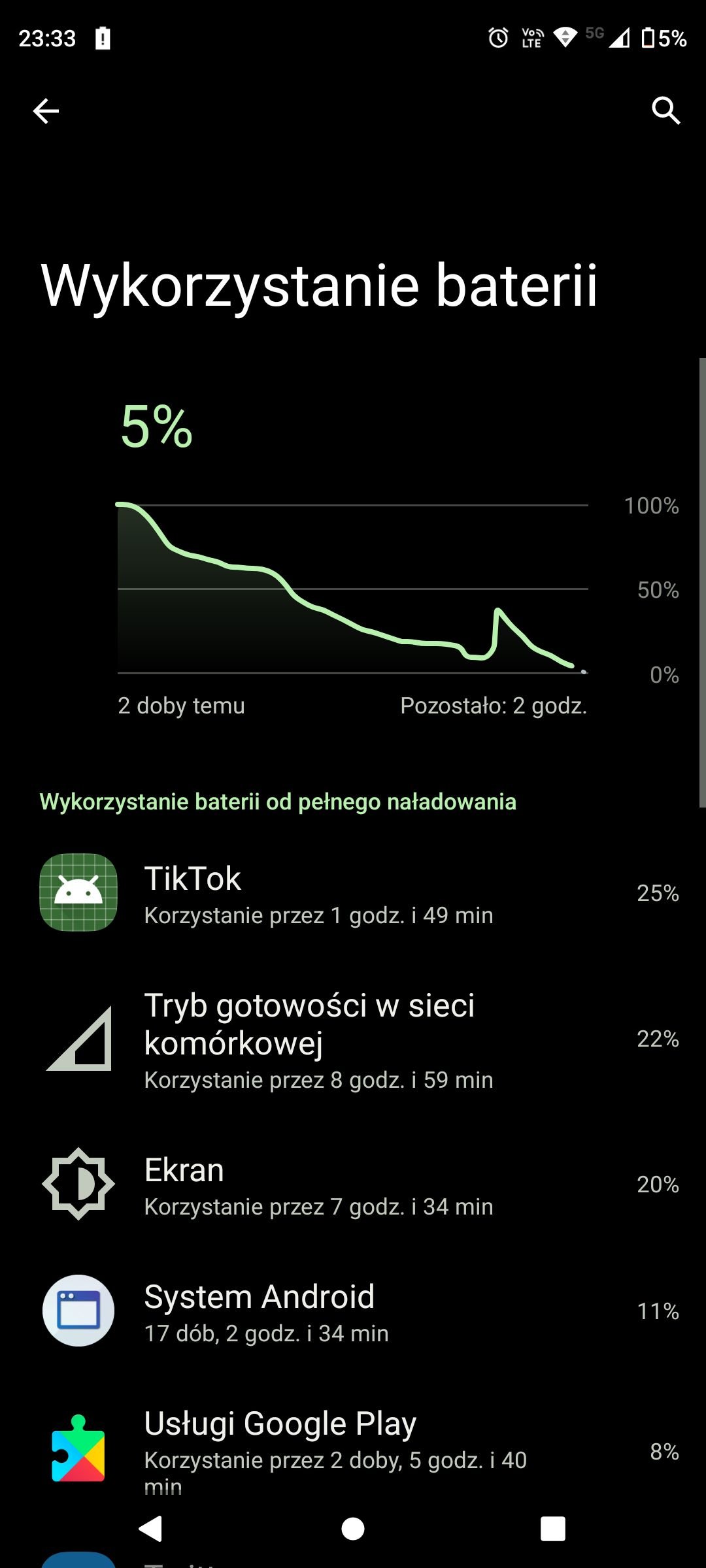
Task: Open TikTok battery usage details
Action: pos(353,893)
